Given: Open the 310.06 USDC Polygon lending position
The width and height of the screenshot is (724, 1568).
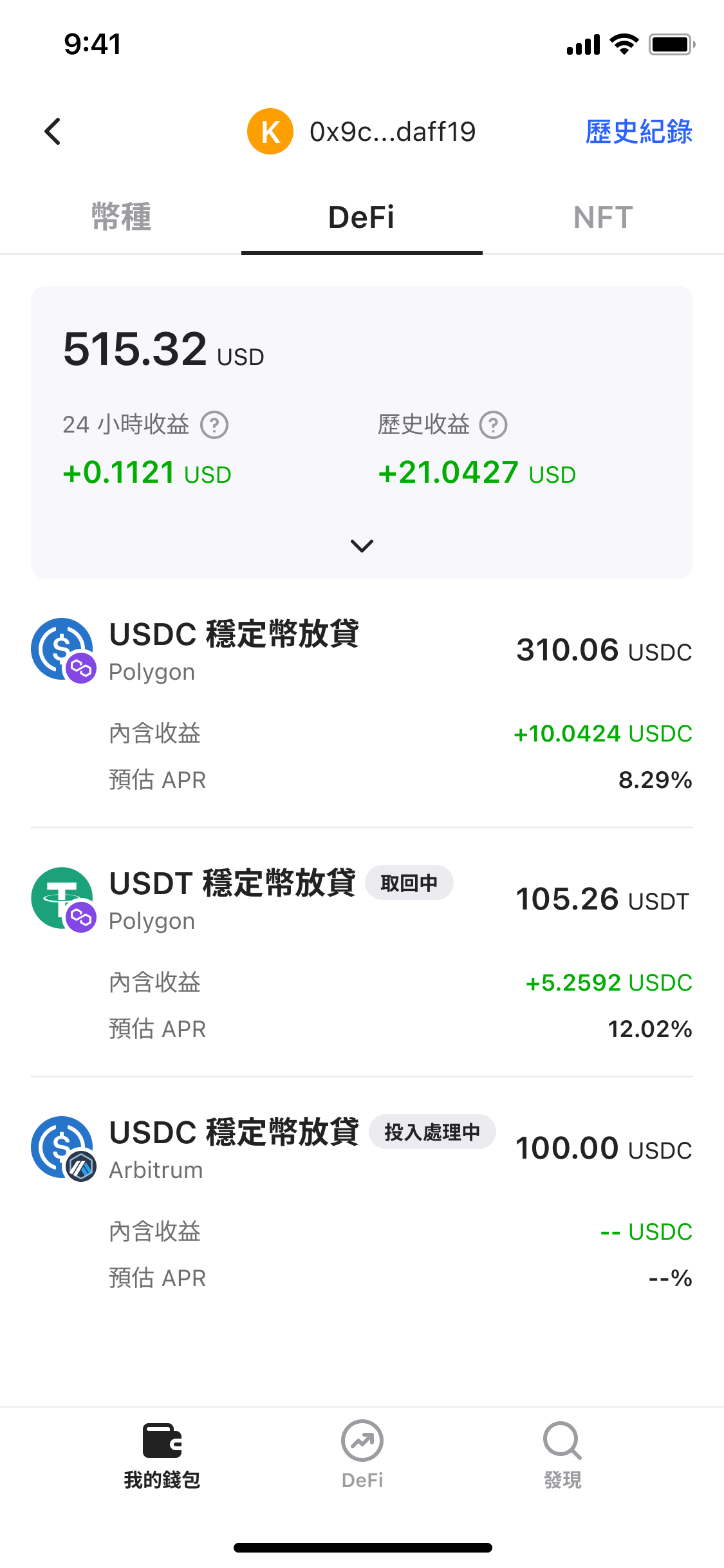Looking at the screenshot, I should tap(362, 702).
